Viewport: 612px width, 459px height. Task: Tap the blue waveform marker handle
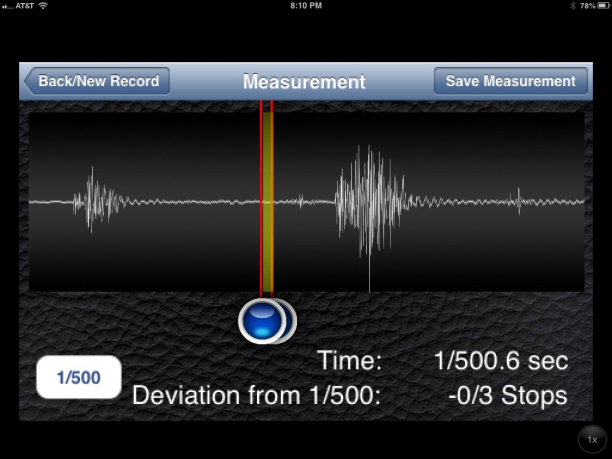pos(262,321)
